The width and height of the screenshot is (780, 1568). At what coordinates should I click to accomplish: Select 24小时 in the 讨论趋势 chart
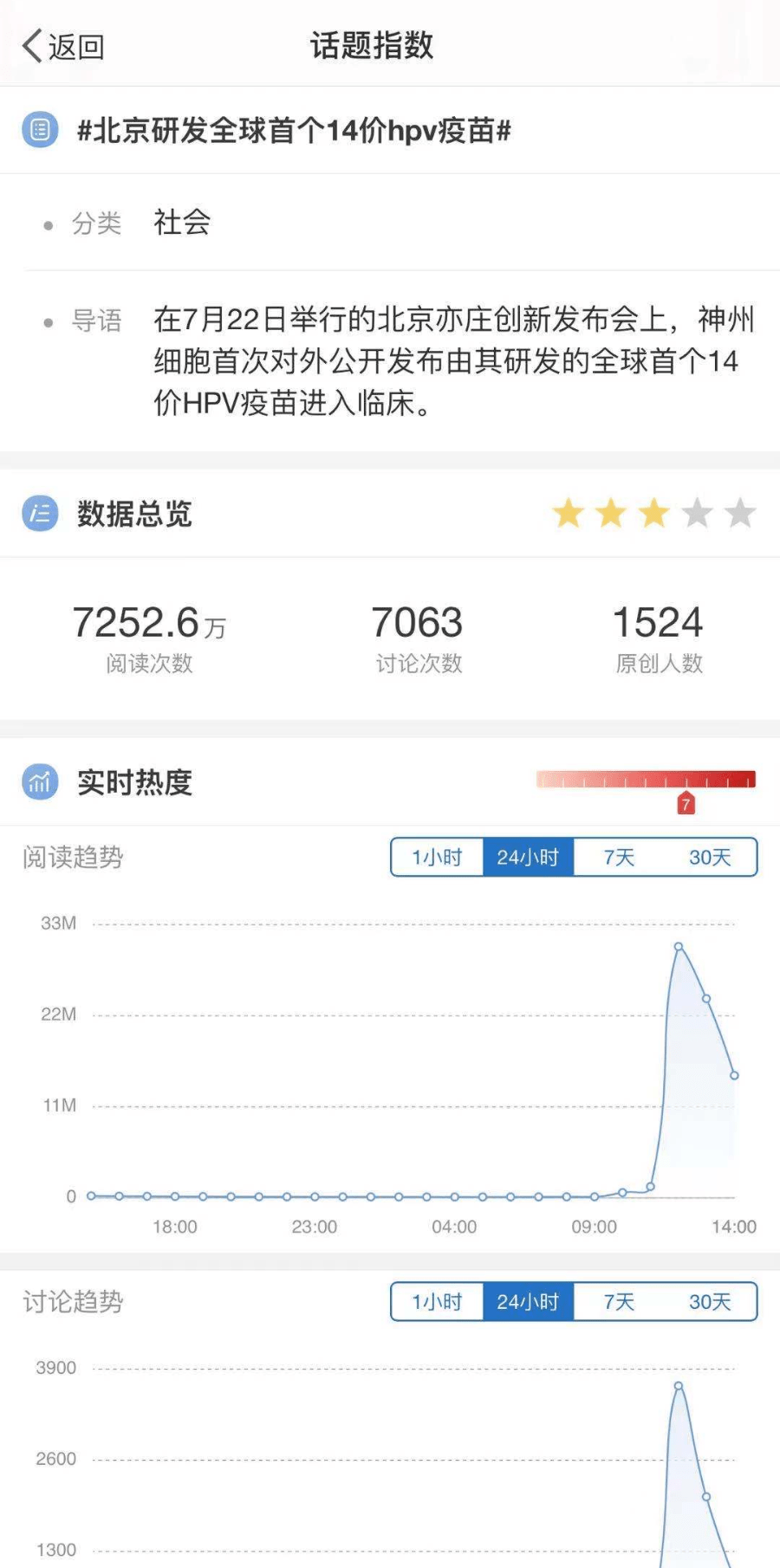pyautogui.click(x=528, y=1302)
